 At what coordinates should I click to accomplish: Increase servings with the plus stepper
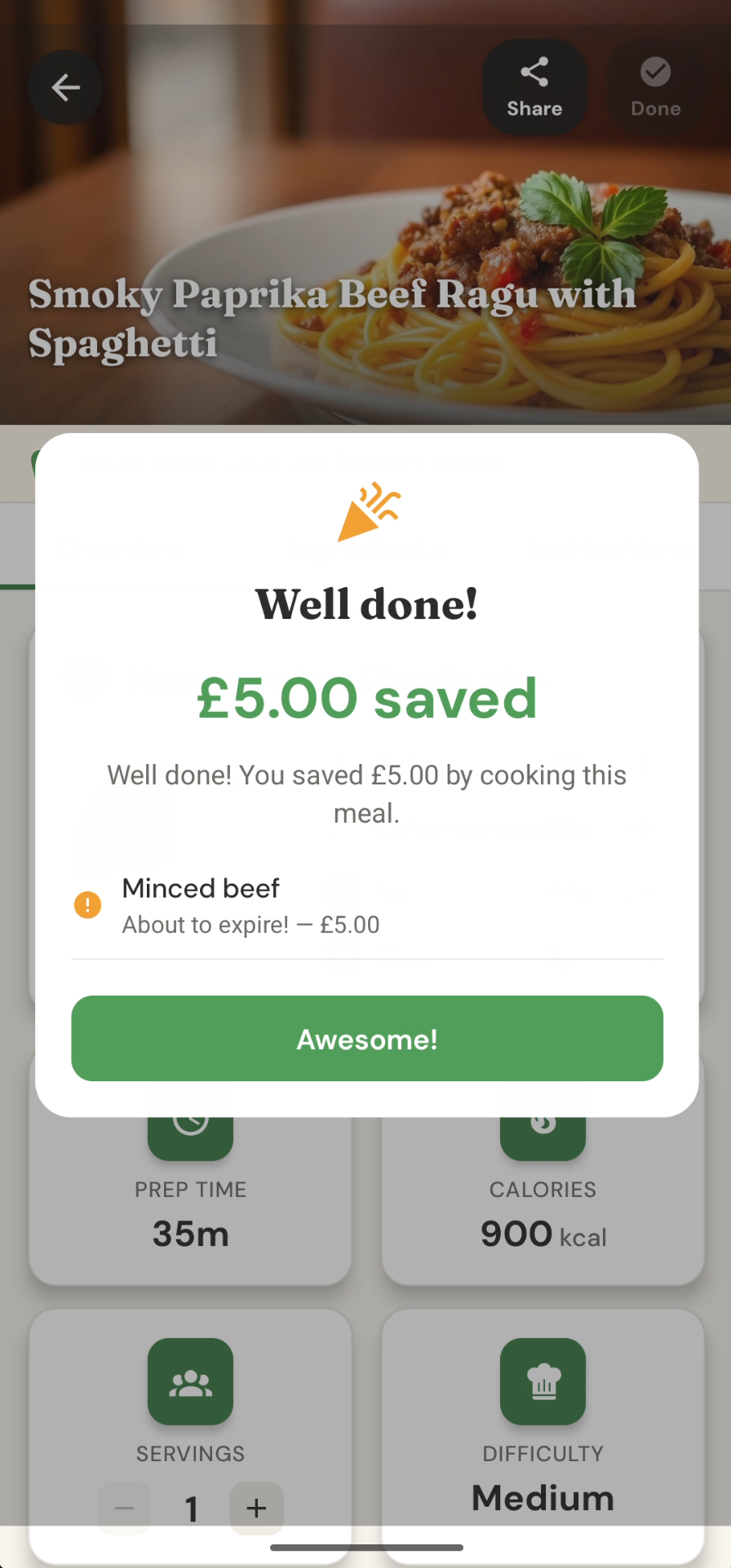(256, 1508)
